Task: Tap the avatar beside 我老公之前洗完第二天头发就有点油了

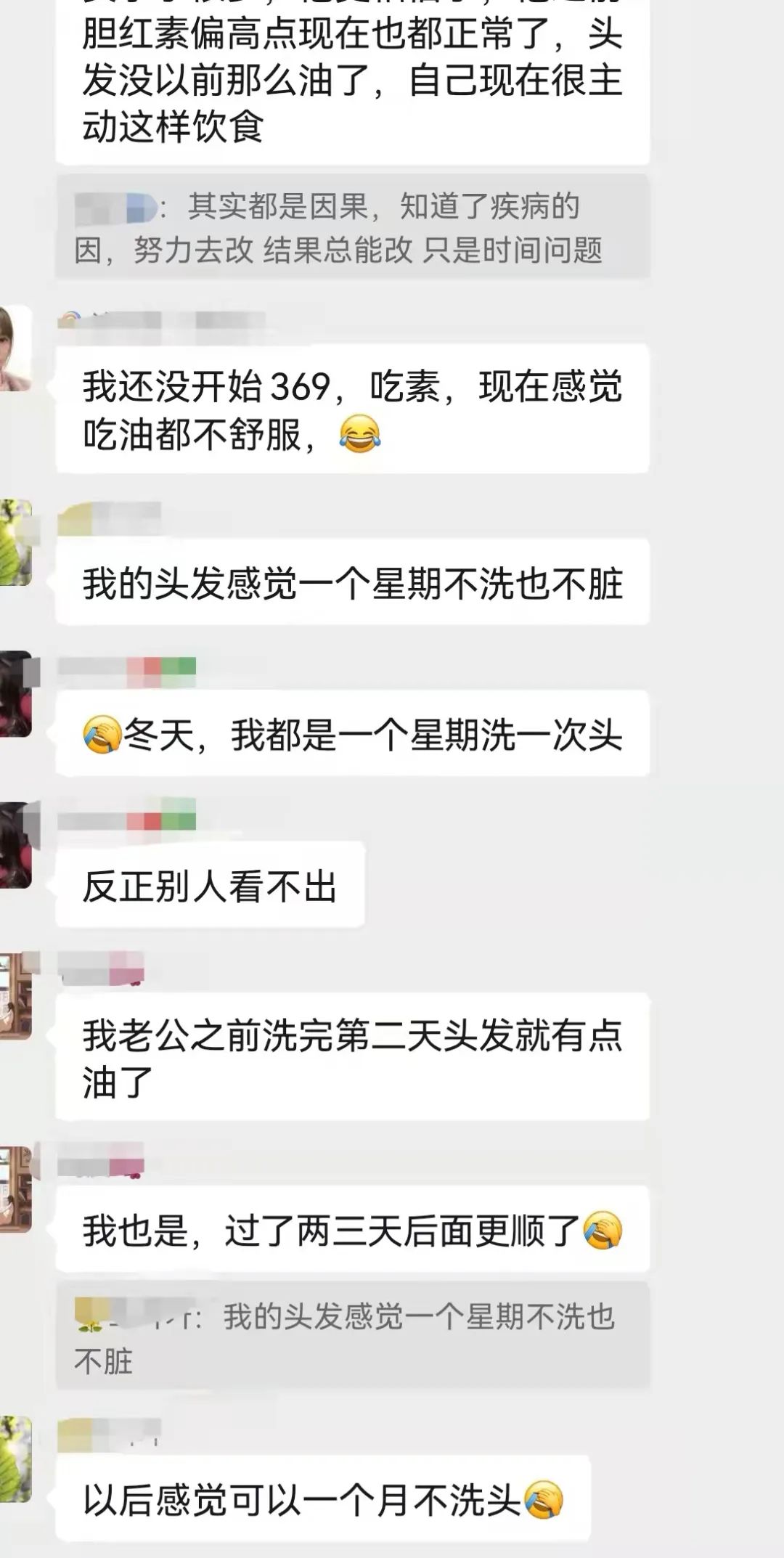Action: click(x=15, y=997)
